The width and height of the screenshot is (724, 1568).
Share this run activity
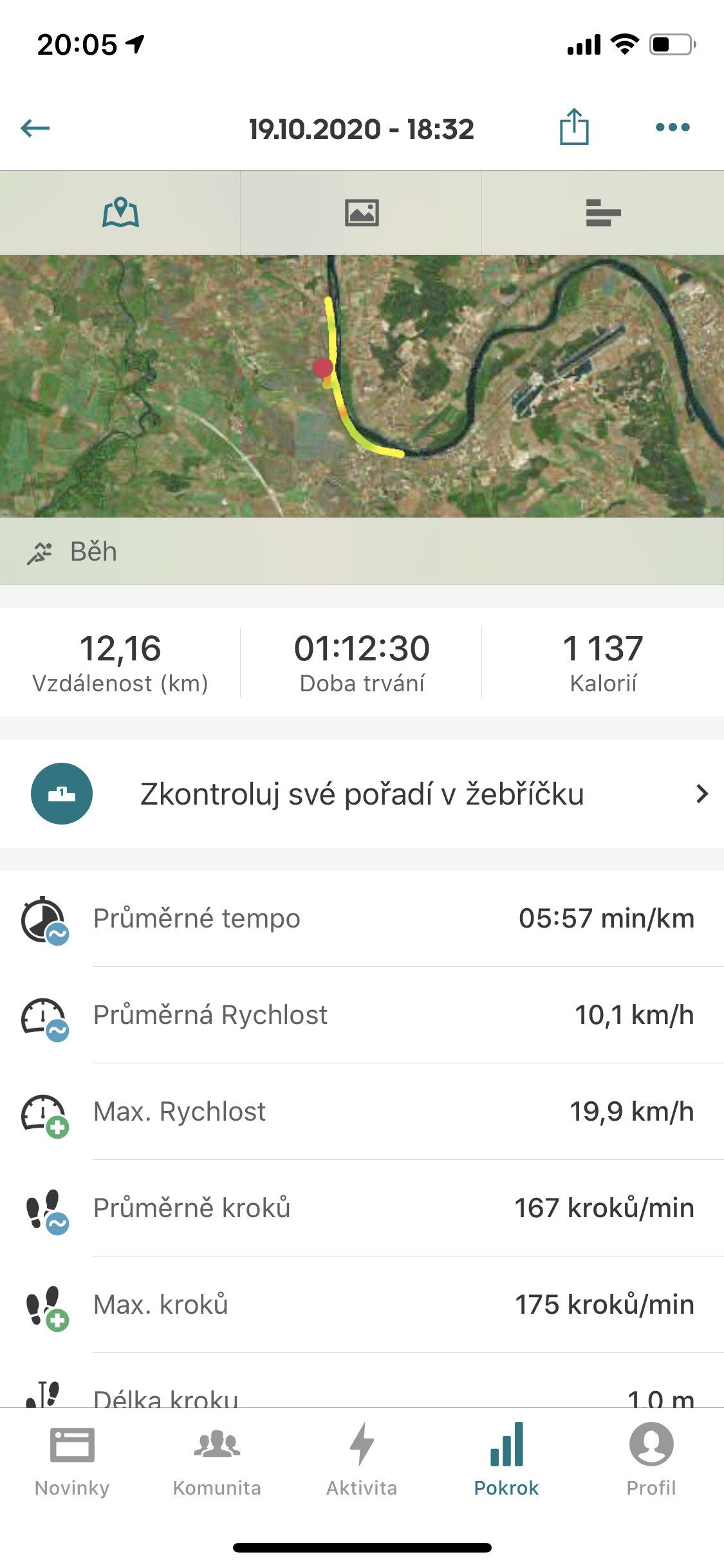[574, 127]
